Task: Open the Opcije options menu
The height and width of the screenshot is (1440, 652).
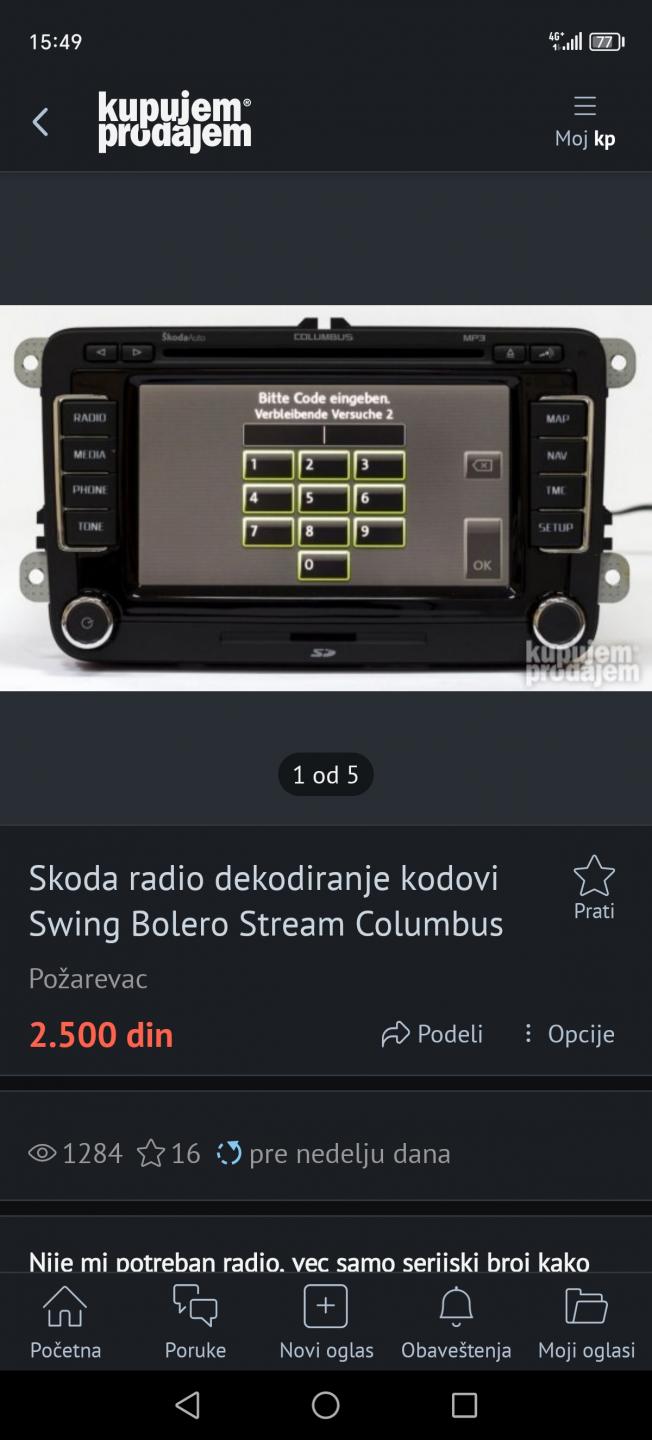Action: pyautogui.click(x=568, y=1033)
